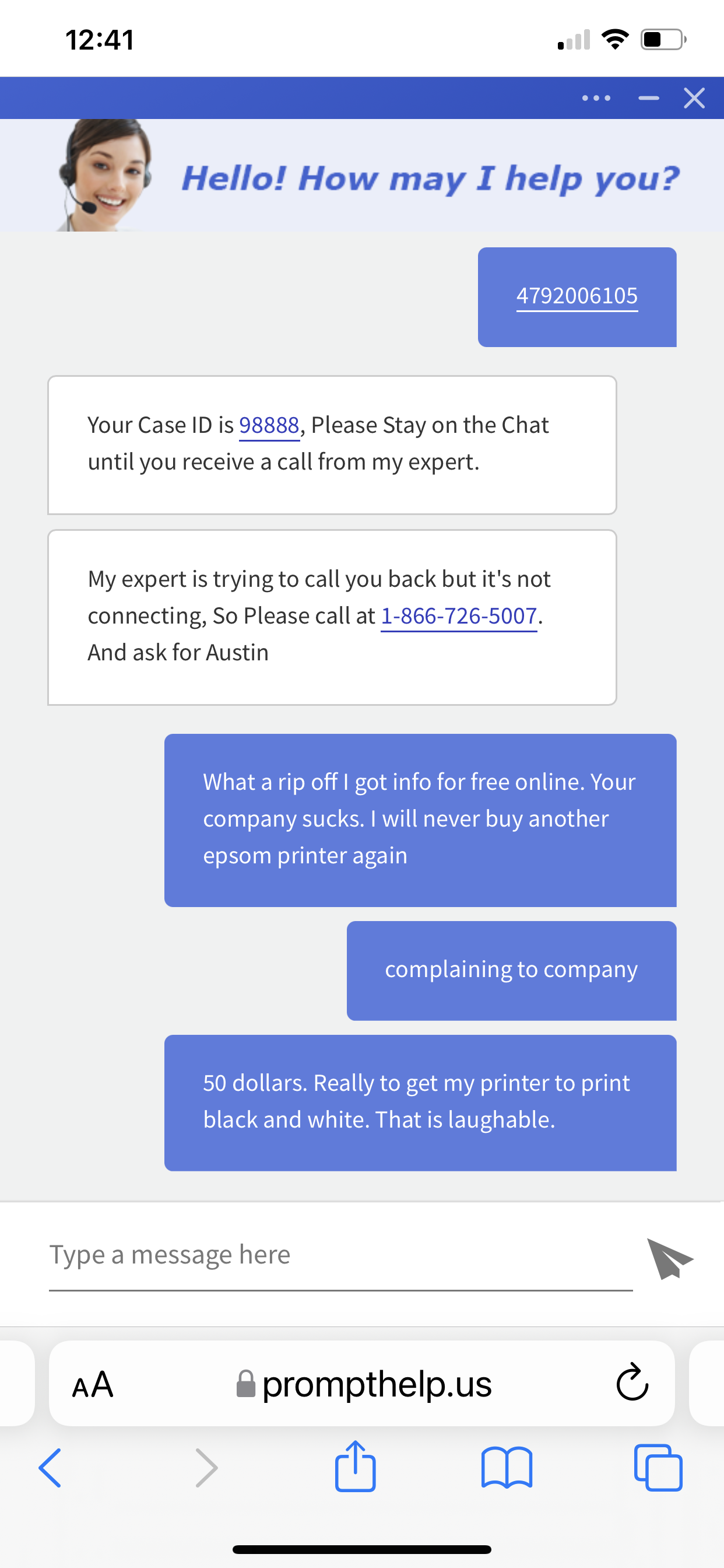Close the chat with the X
The height and width of the screenshot is (1568, 724).
[694, 97]
